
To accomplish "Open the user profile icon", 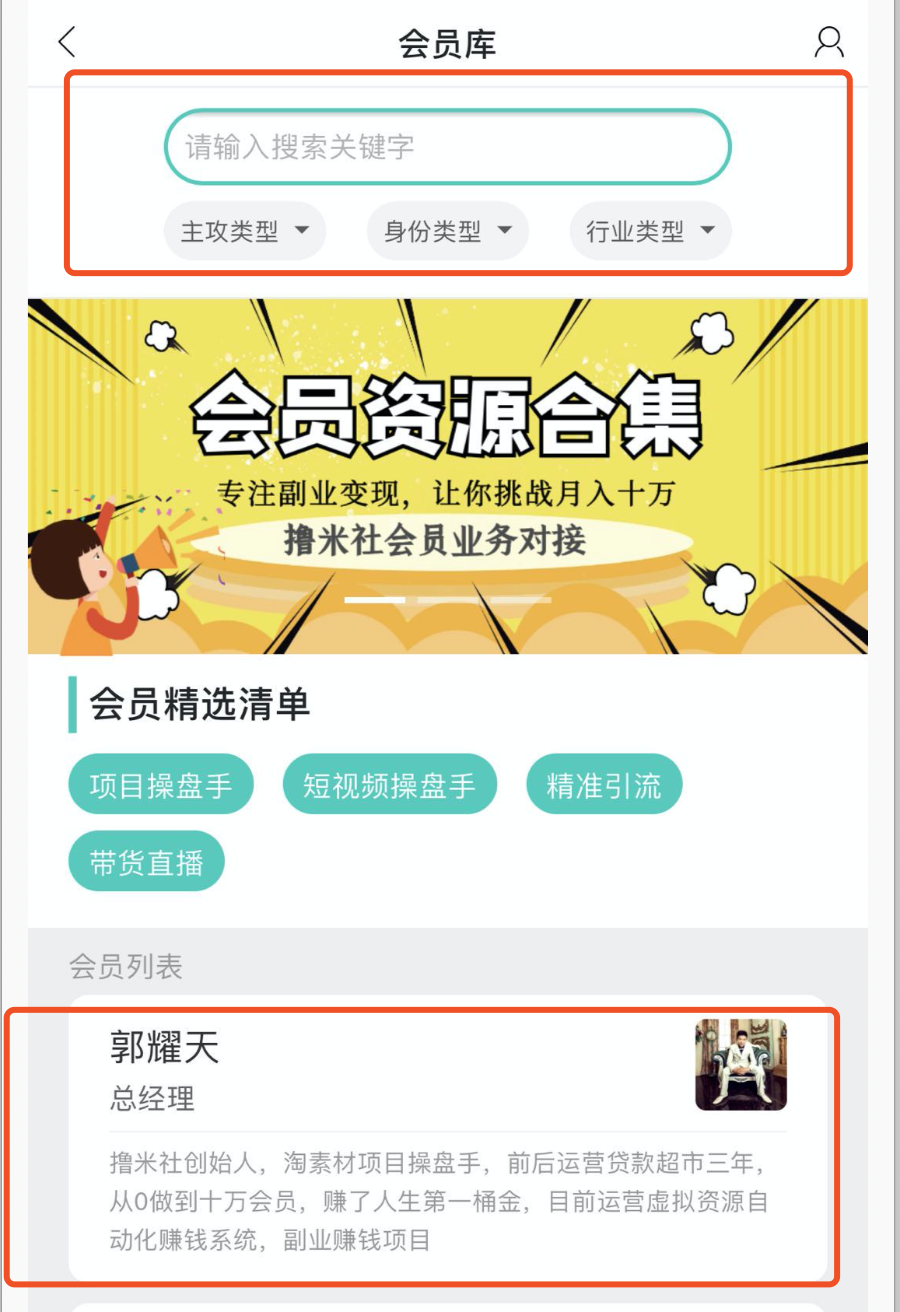I will pyautogui.click(x=829, y=42).
